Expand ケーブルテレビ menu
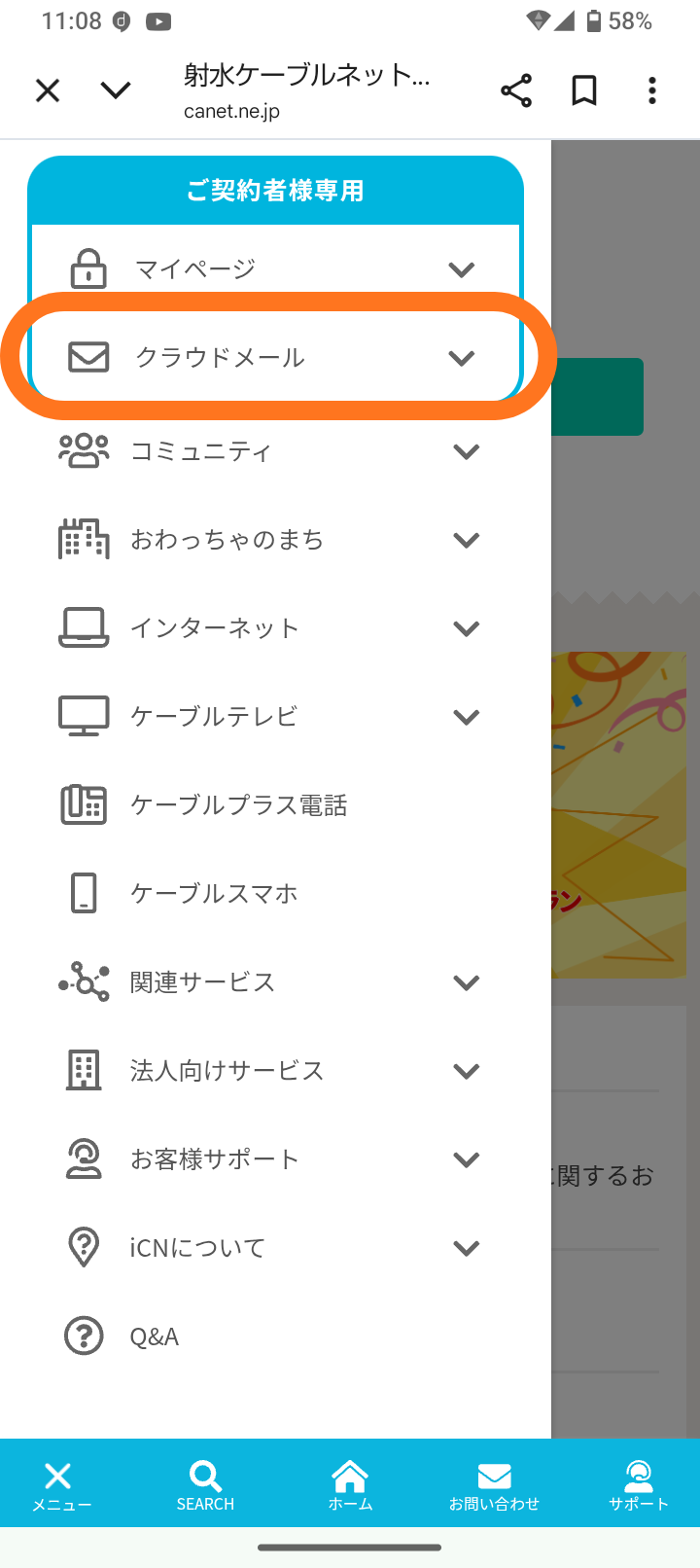Viewport: 700px width, 1568px height. [467, 717]
